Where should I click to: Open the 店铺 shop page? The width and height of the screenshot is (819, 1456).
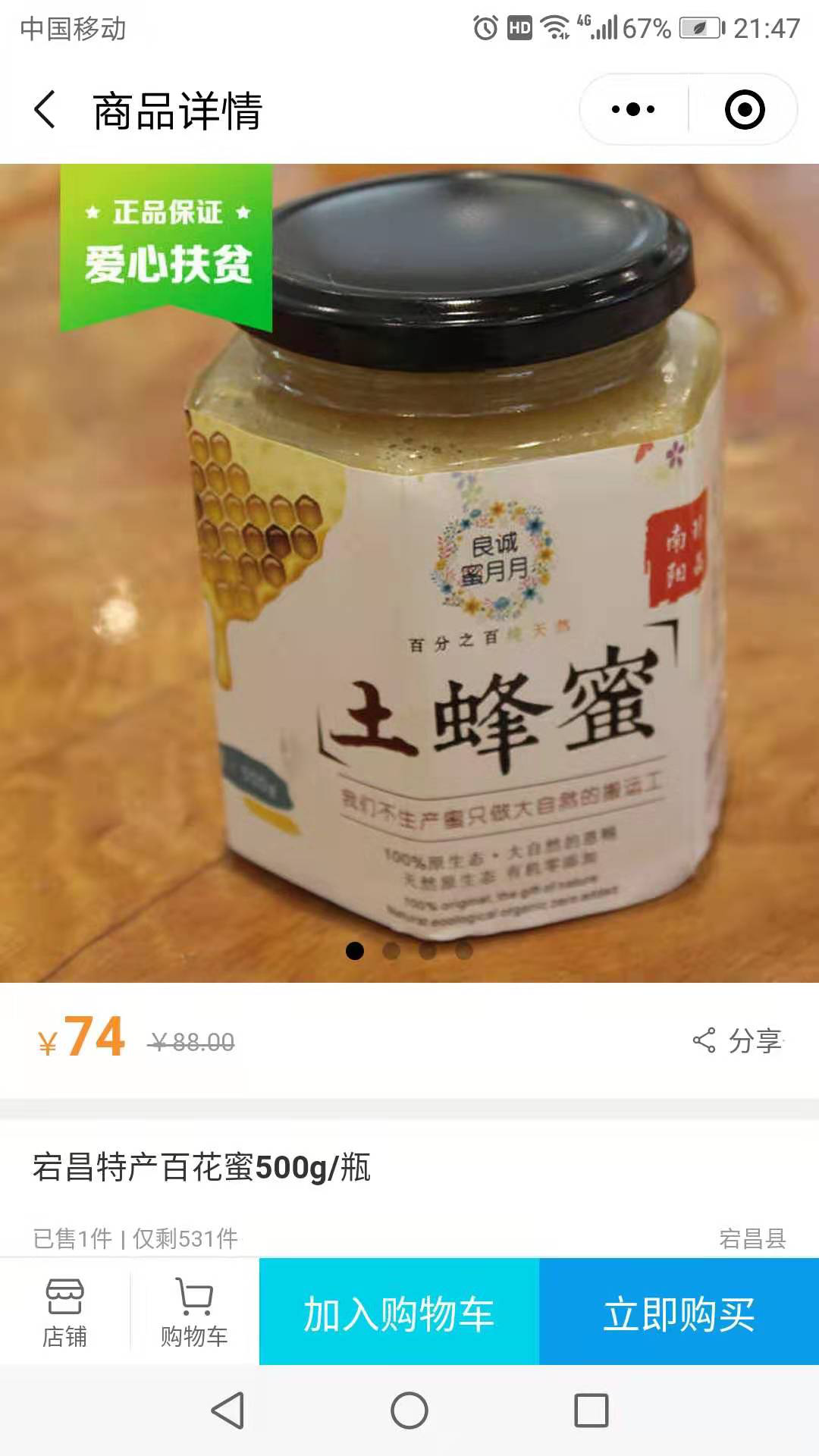(64, 1313)
